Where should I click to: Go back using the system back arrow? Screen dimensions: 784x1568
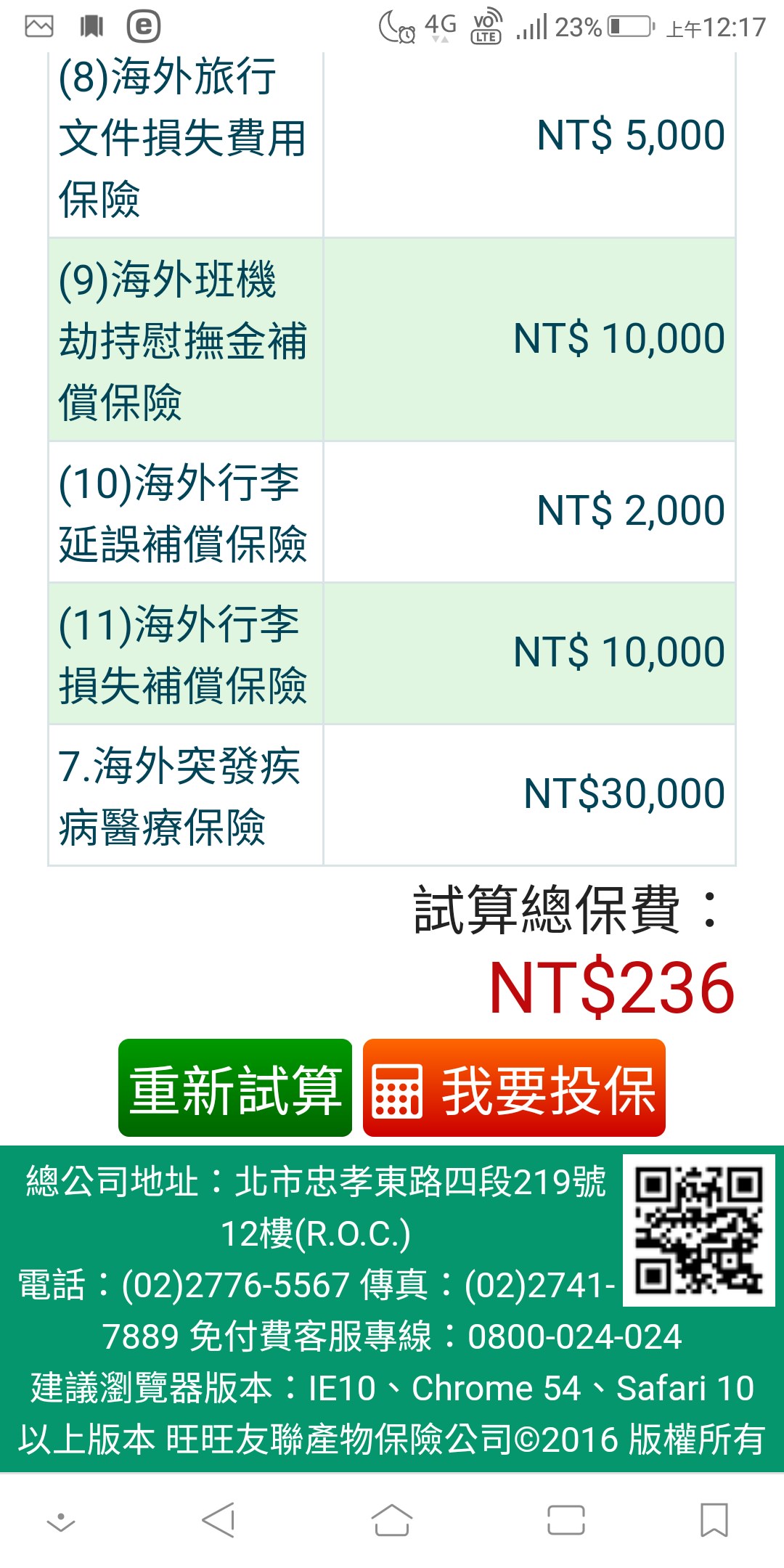tap(219, 1520)
